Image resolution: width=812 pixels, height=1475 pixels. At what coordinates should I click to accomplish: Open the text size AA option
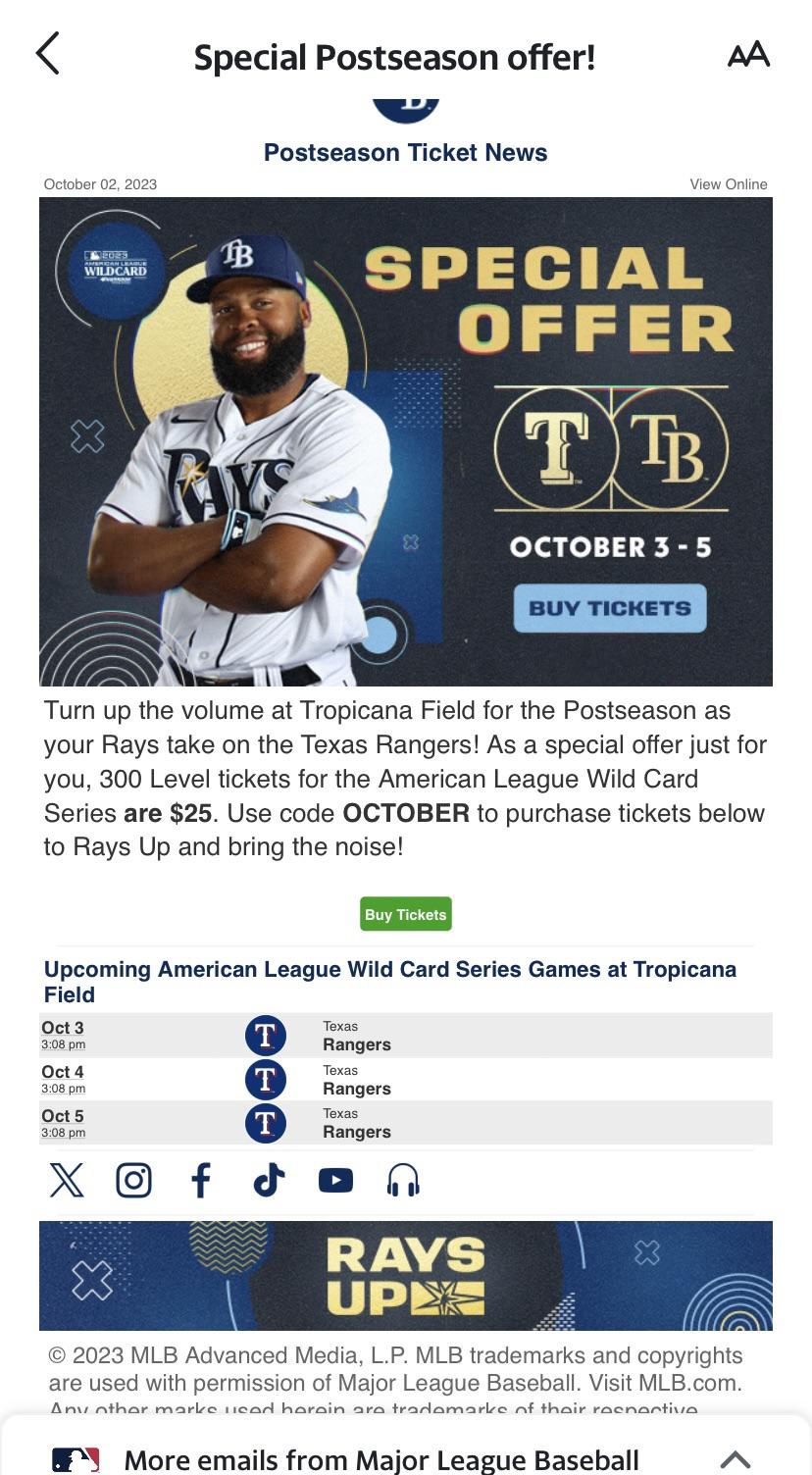tap(748, 55)
